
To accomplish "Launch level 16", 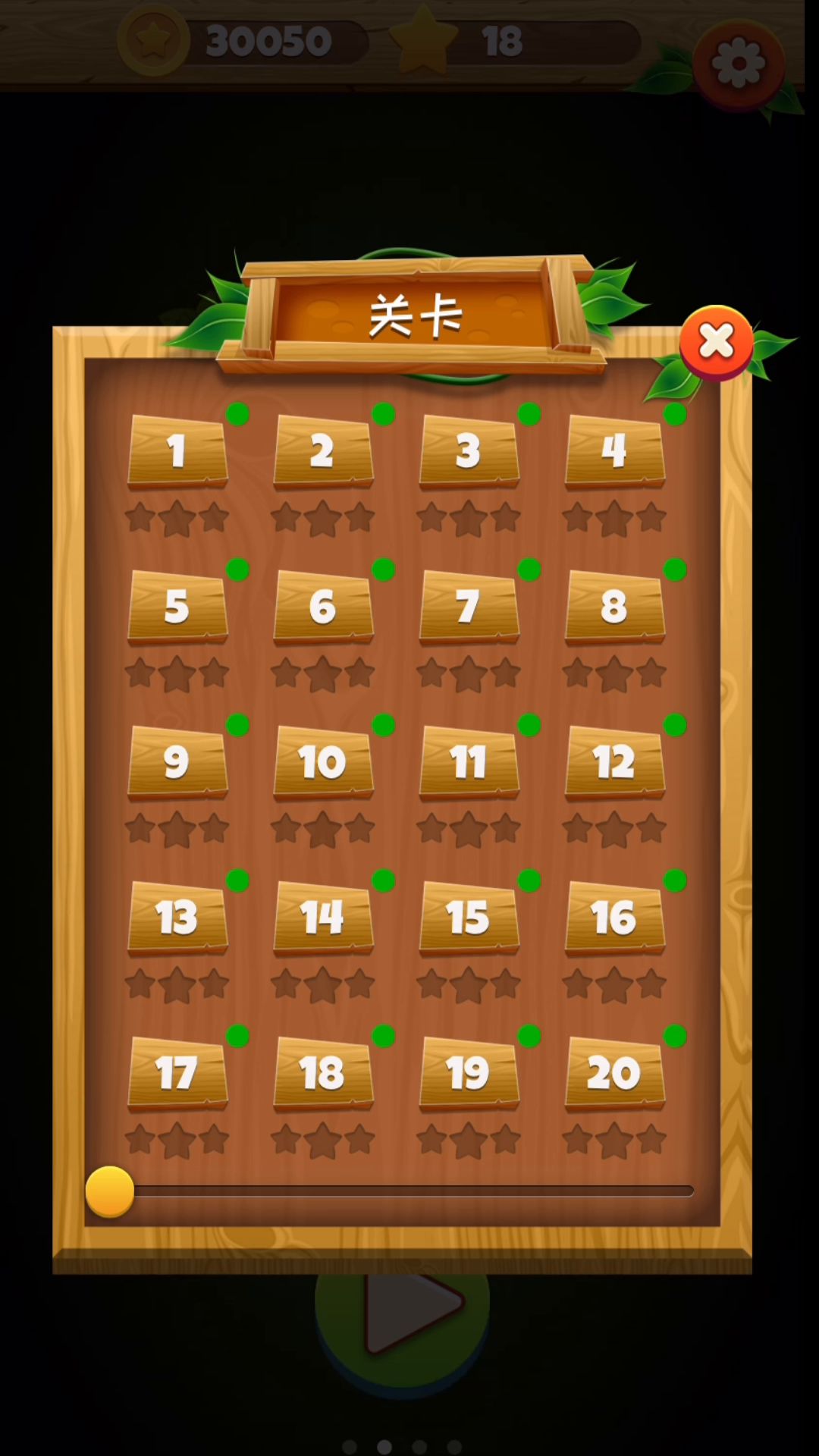I will coord(614,918).
